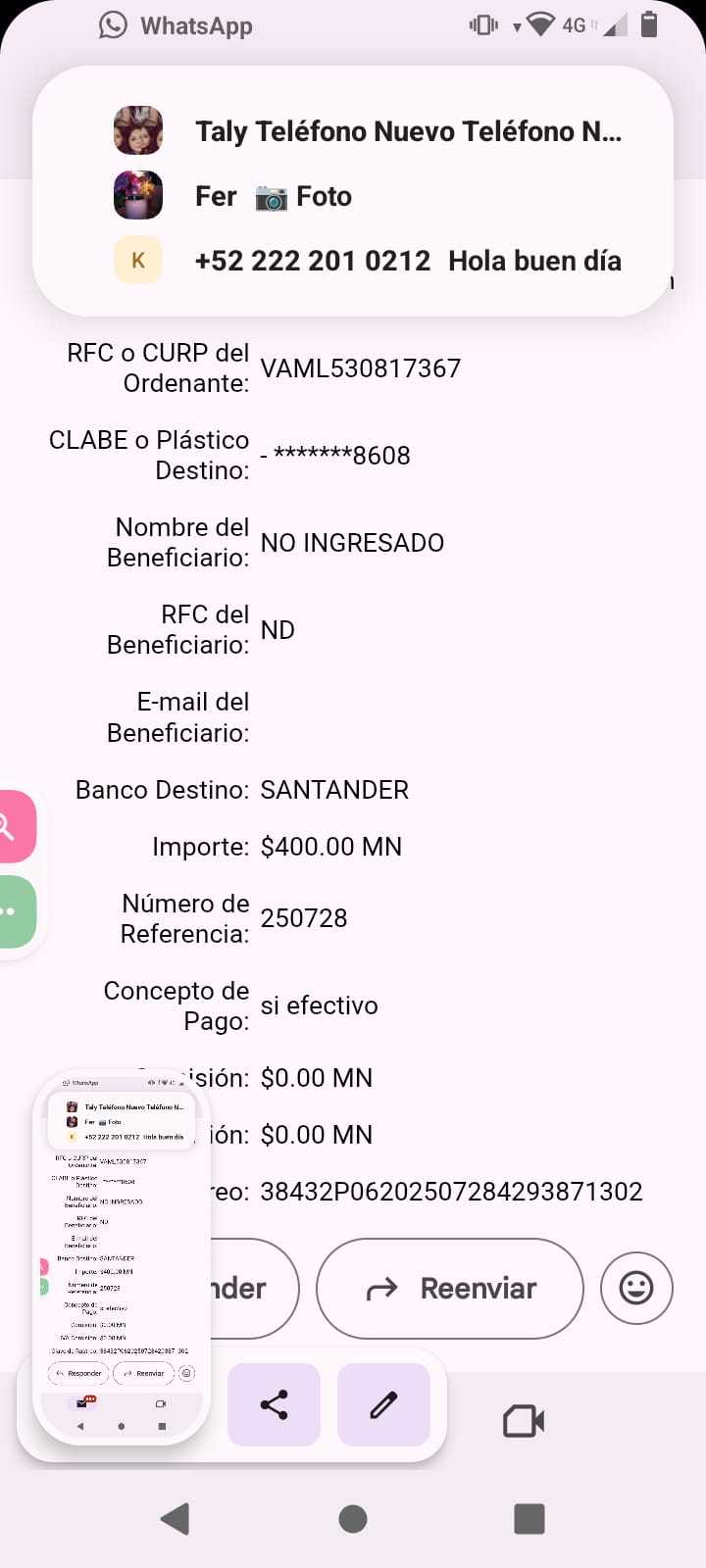Edit the screenshot with the pencil

(383, 1404)
